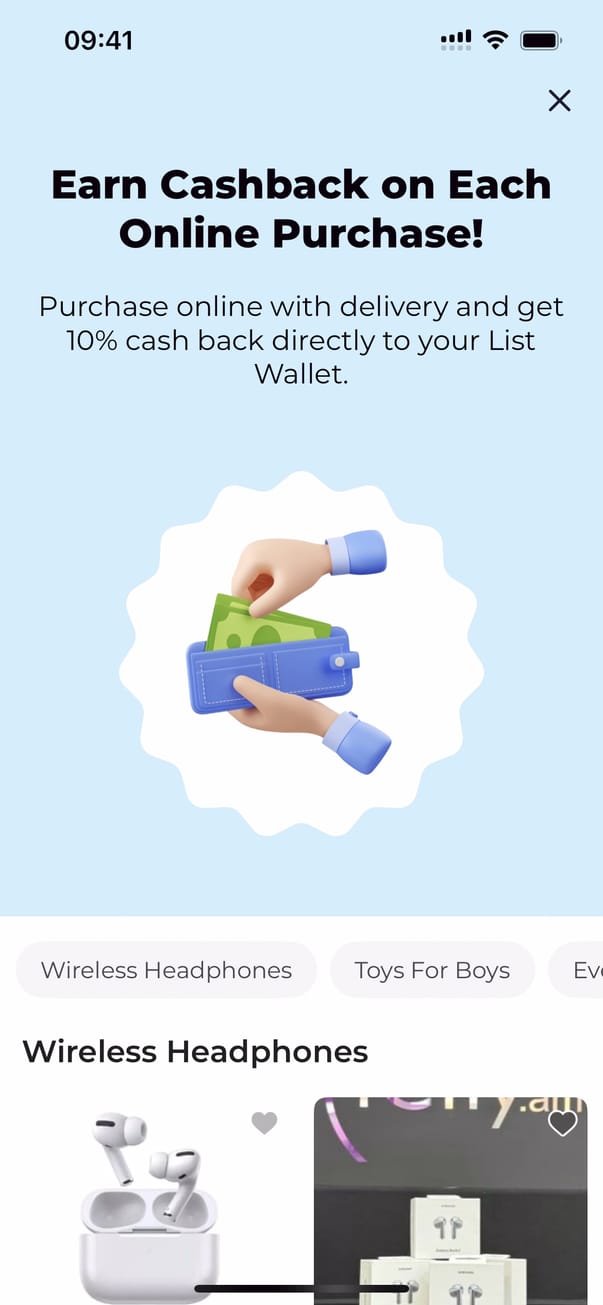Dismiss the cashback banner
Image resolution: width=603 pixels, height=1305 pixels.
pos(559,100)
